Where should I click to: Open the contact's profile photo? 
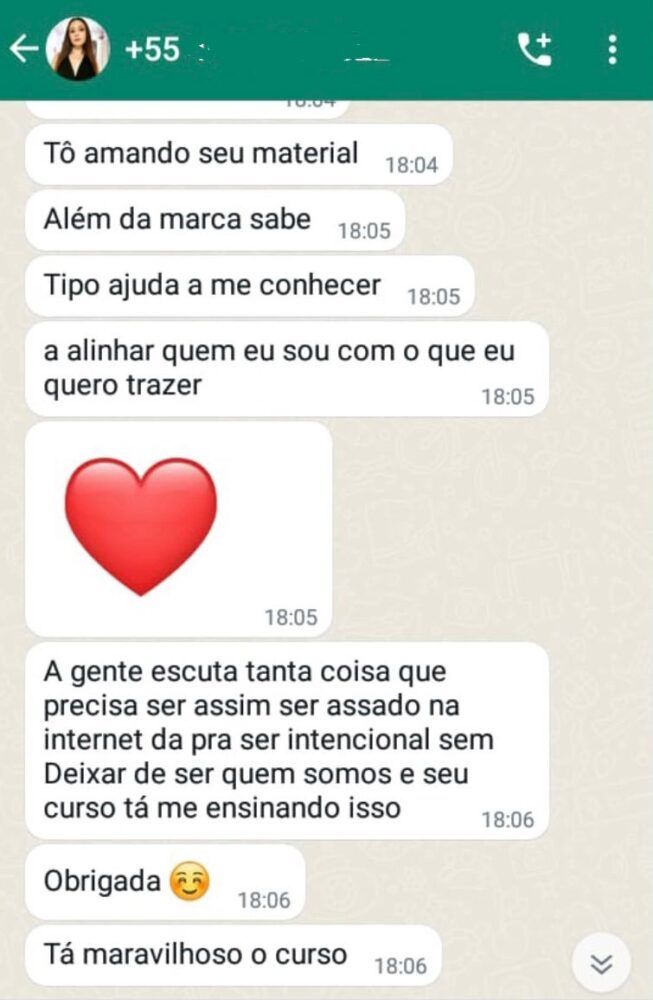point(78,49)
